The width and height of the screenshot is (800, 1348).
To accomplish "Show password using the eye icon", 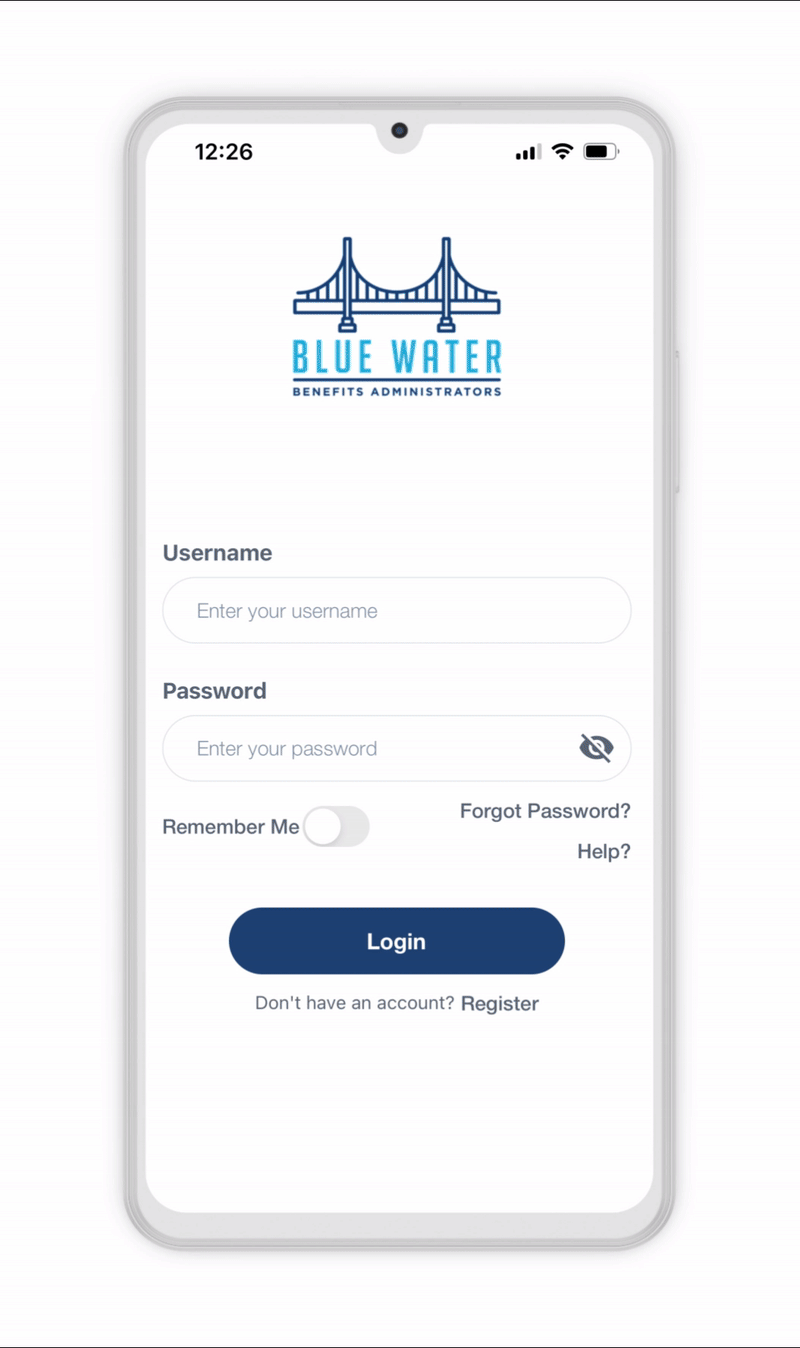I will coord(596,747).
